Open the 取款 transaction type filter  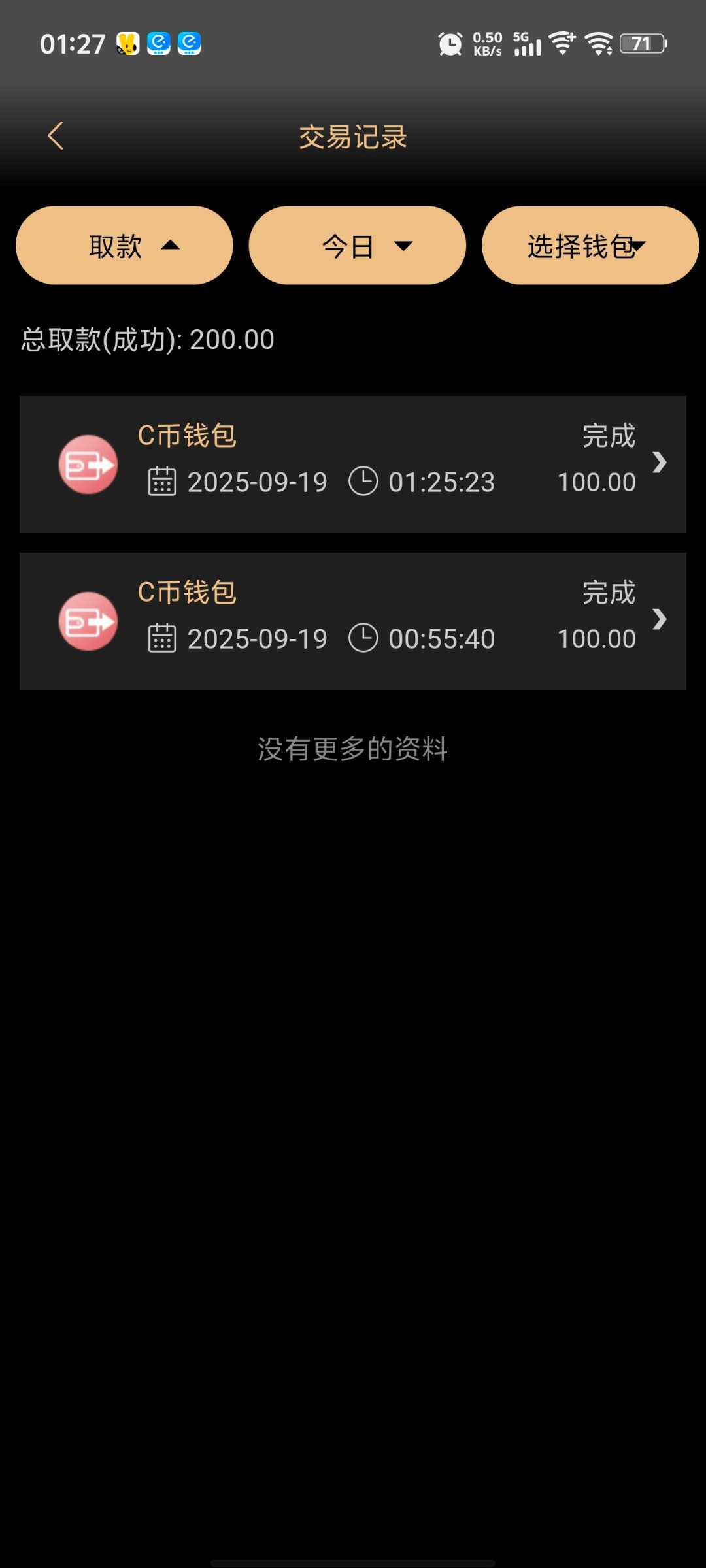point(123,245)
